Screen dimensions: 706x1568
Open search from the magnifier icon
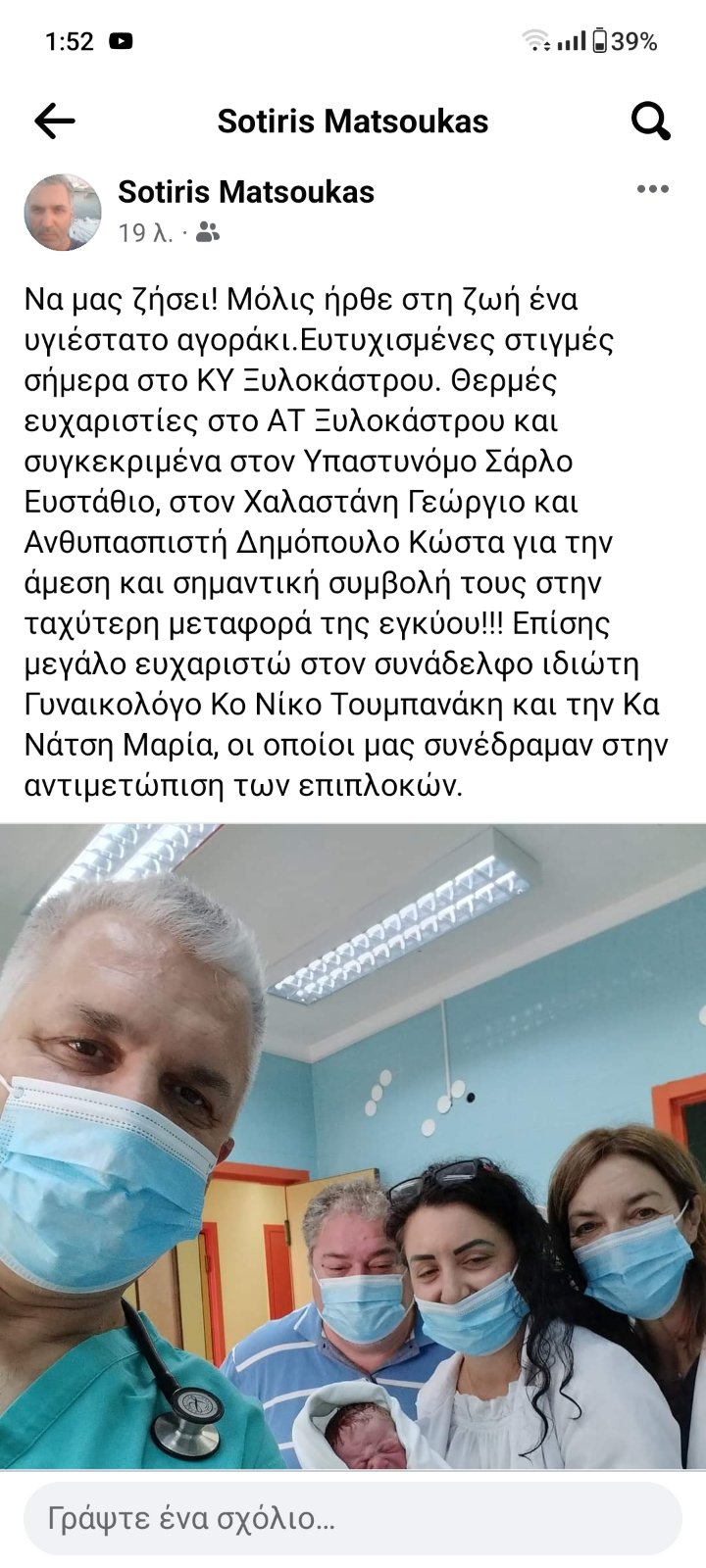click(x=650, y=122)
